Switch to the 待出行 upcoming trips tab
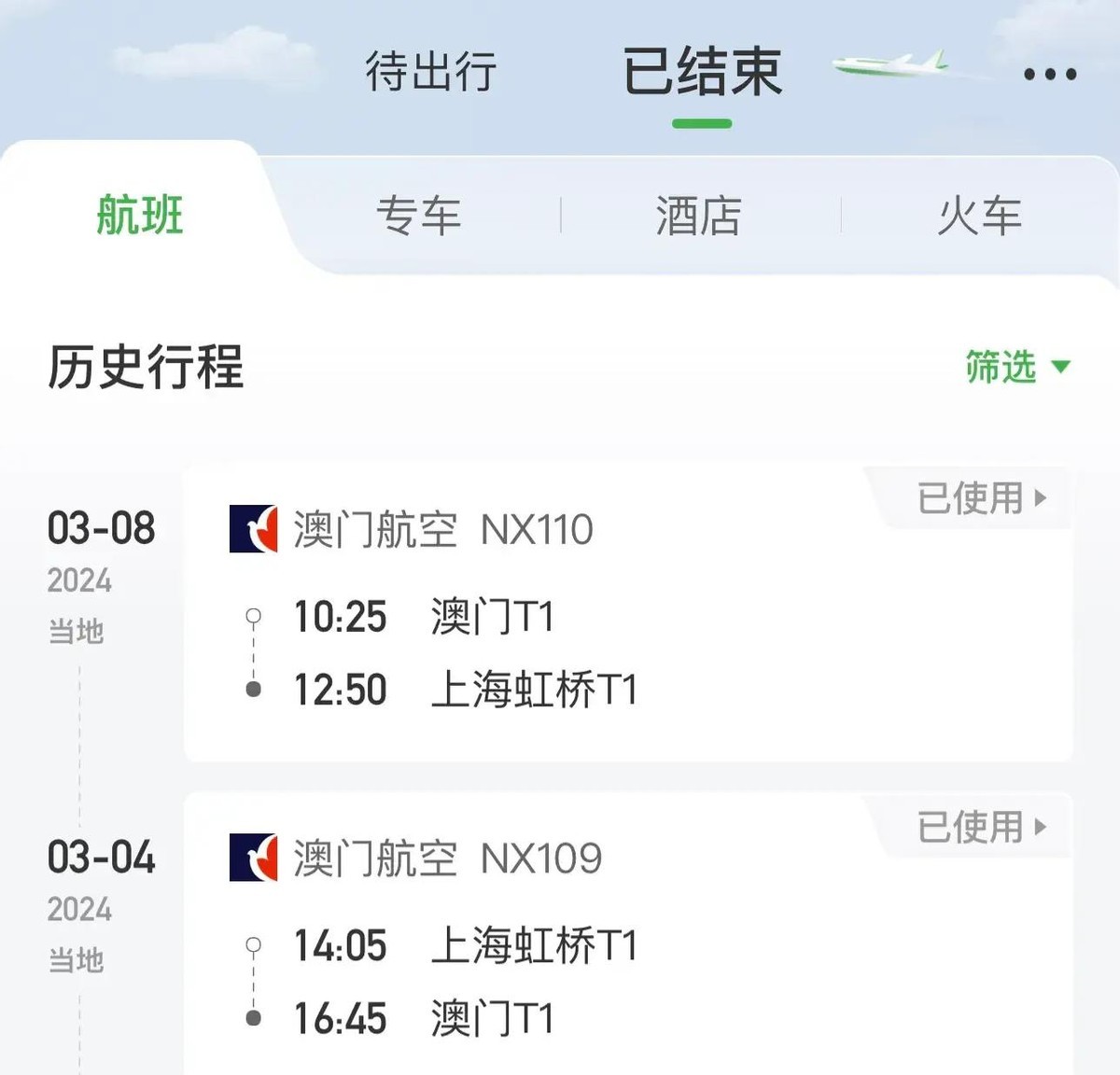 point(430,72)
